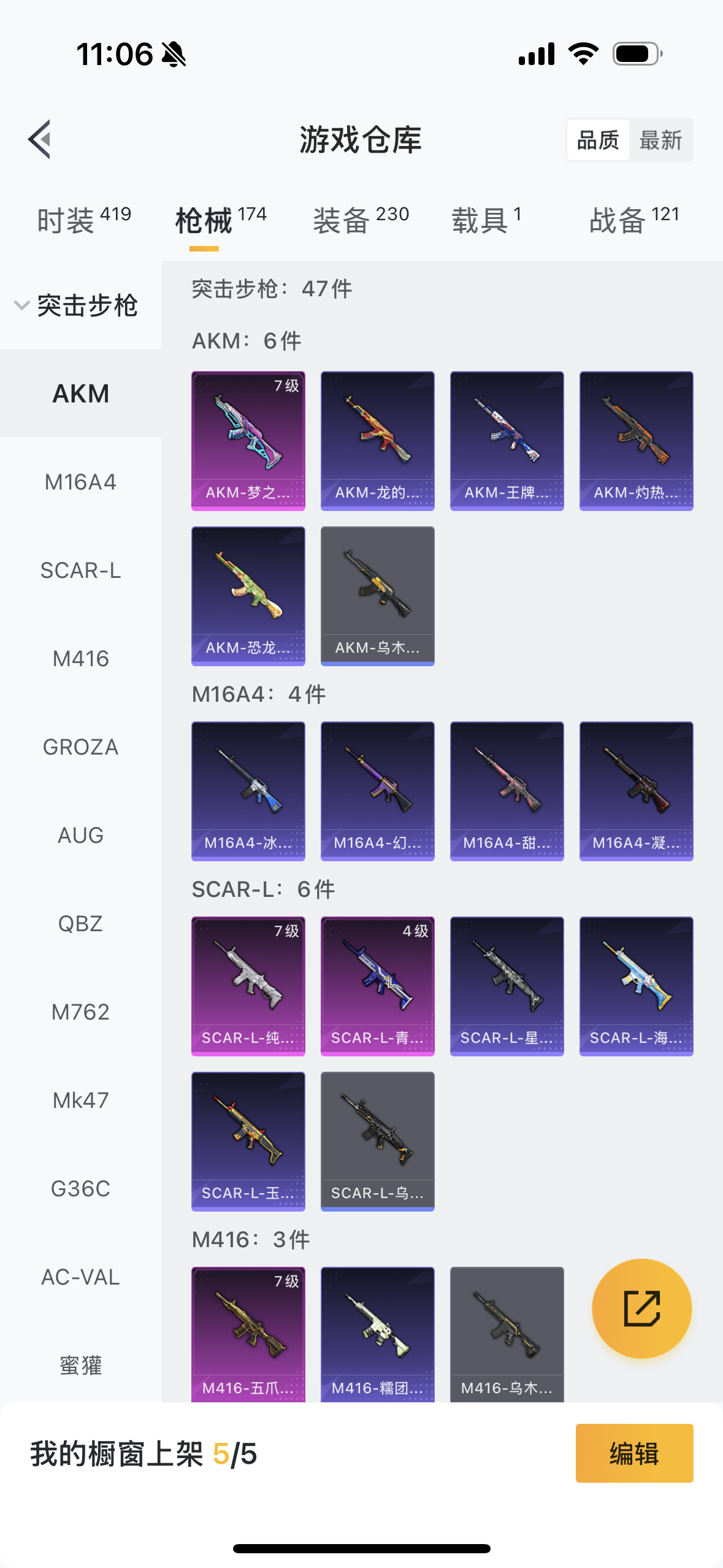Open the 战备 tab
The image size is (723, 1568).
634,220
